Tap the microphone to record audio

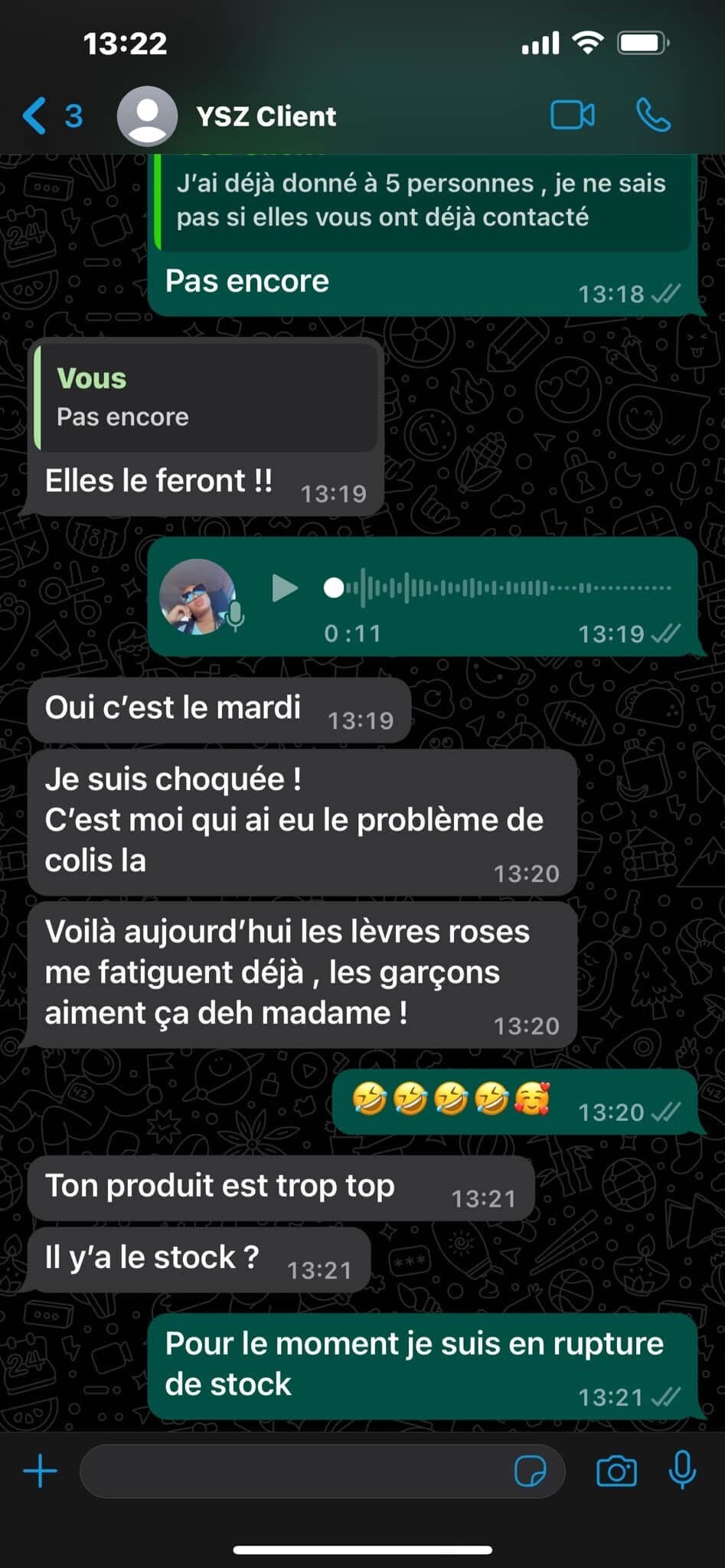682,1470
